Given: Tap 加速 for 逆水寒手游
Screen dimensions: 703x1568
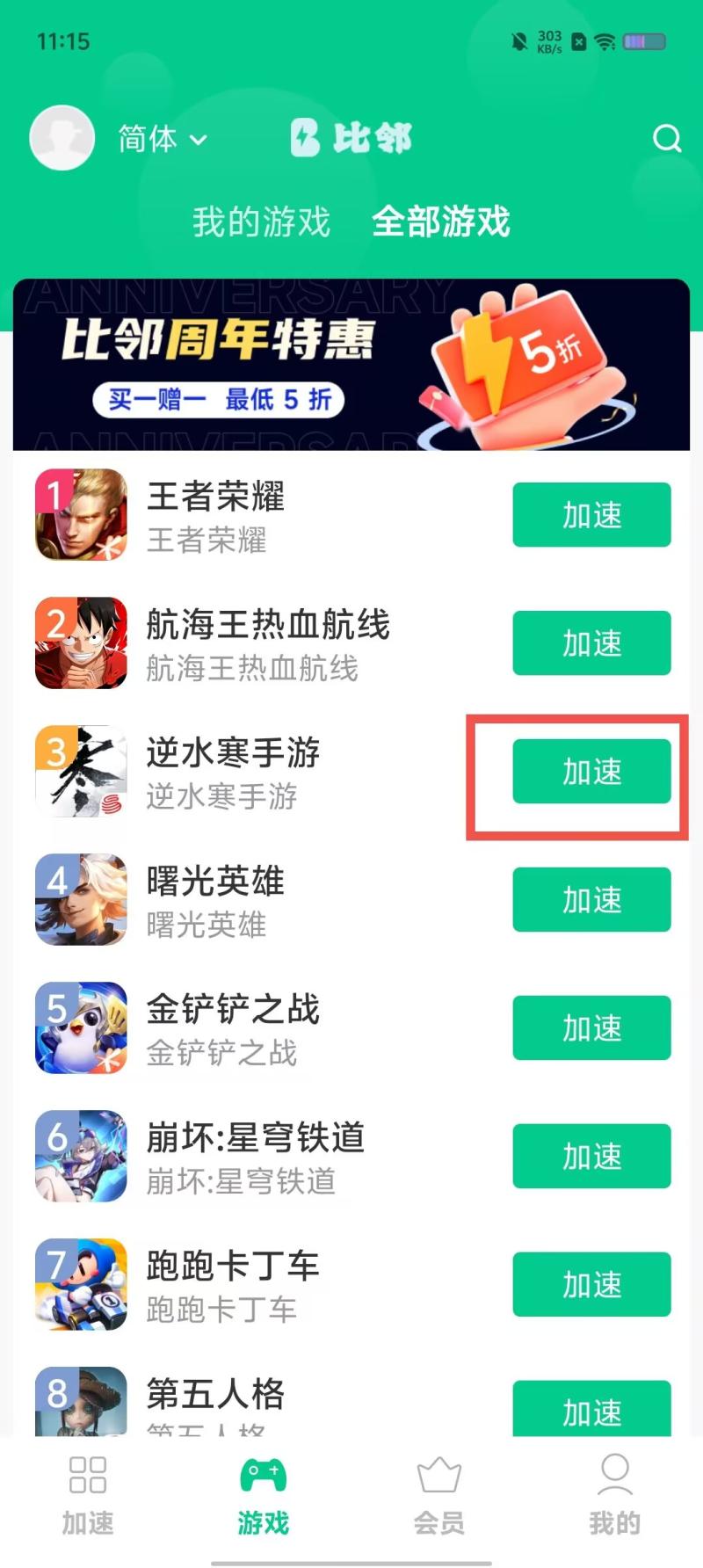Looking at the screenshot, I should point(591,772).
